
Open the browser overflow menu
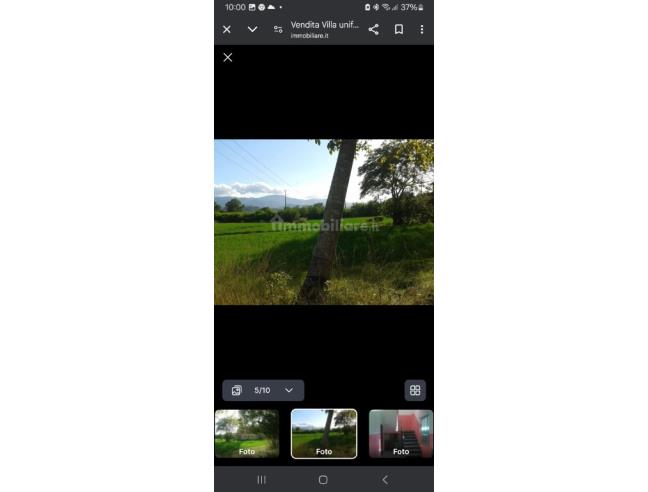(422, 29)
